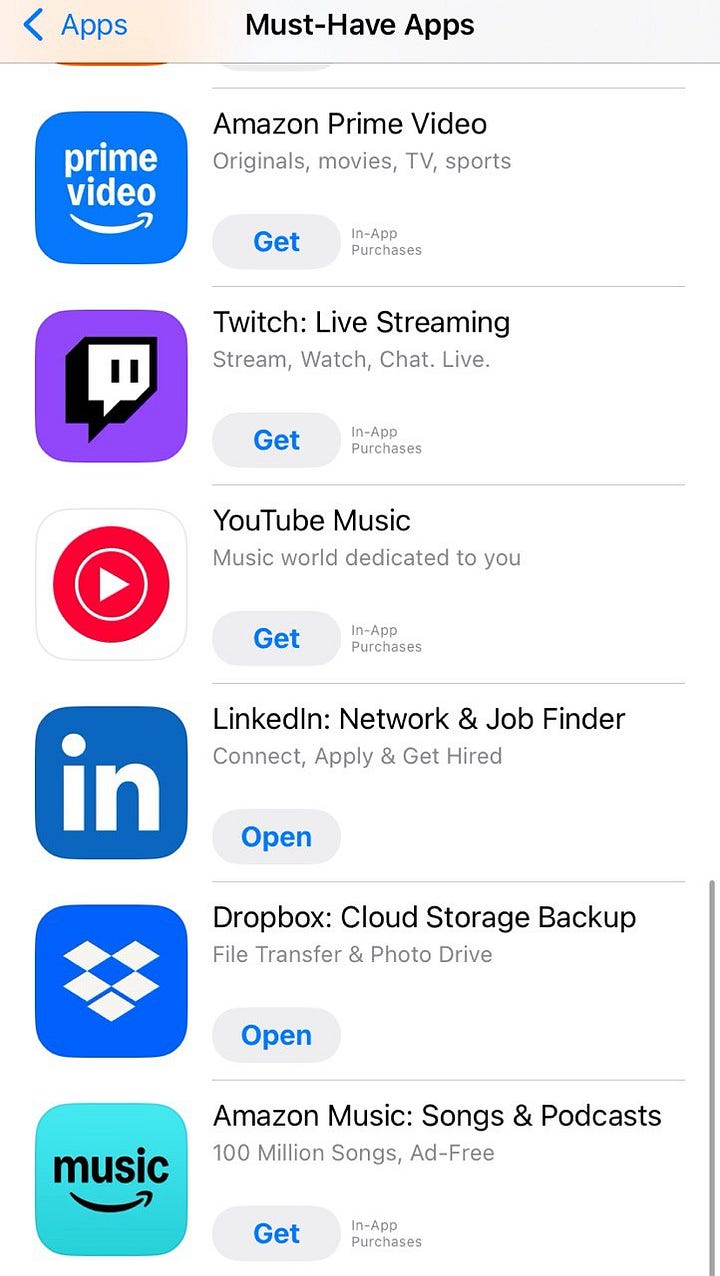Screen dimensions: 720x1276
Task: View LinkedIn: Network & Job Finder details
Action: click(x=419, y=719)
